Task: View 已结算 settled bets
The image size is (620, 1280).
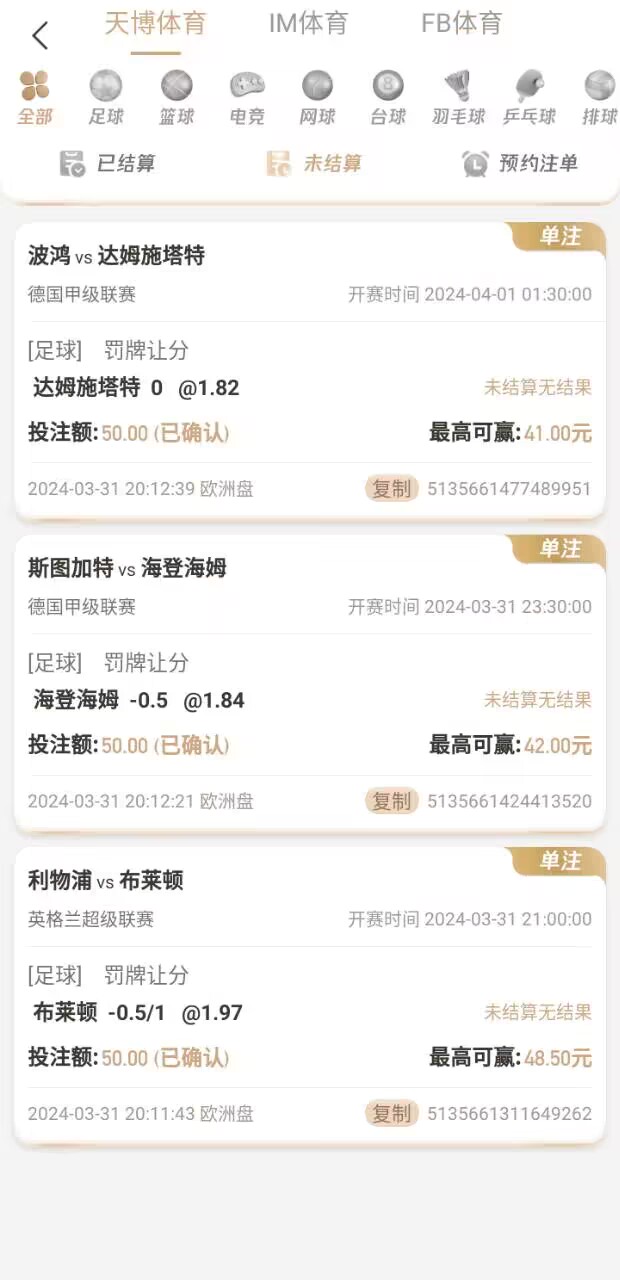Action: point(108,164)
